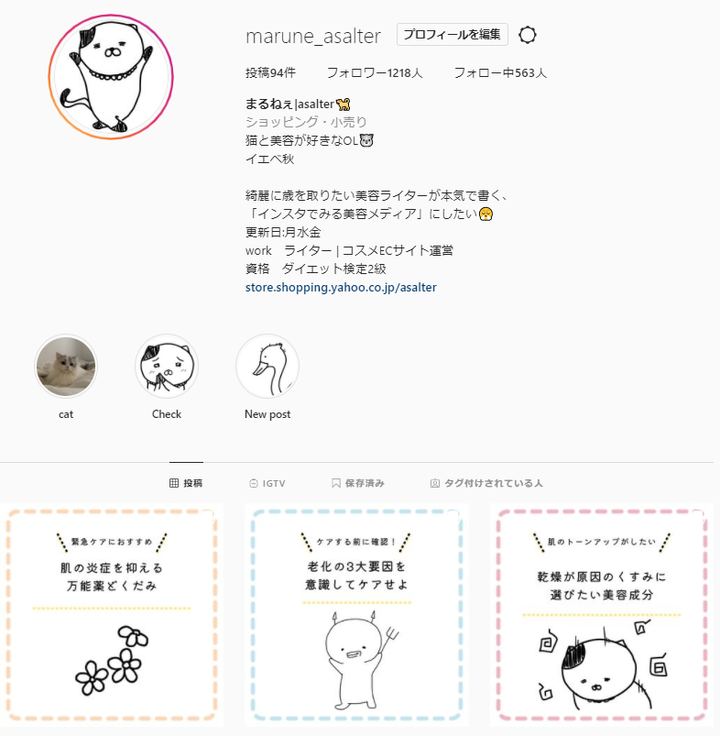
Task: View the フォロワー1218人 list
Action: click(374, 73)
